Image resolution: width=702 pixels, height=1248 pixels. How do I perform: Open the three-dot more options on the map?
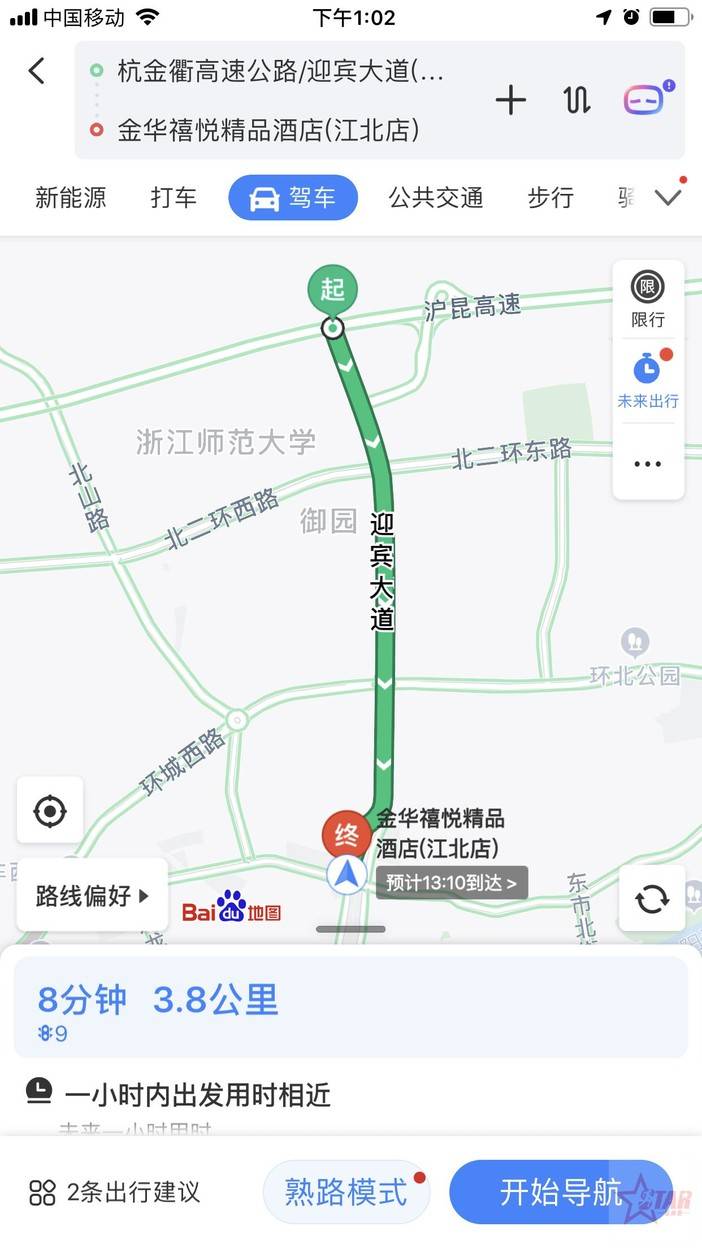[648, 463]
